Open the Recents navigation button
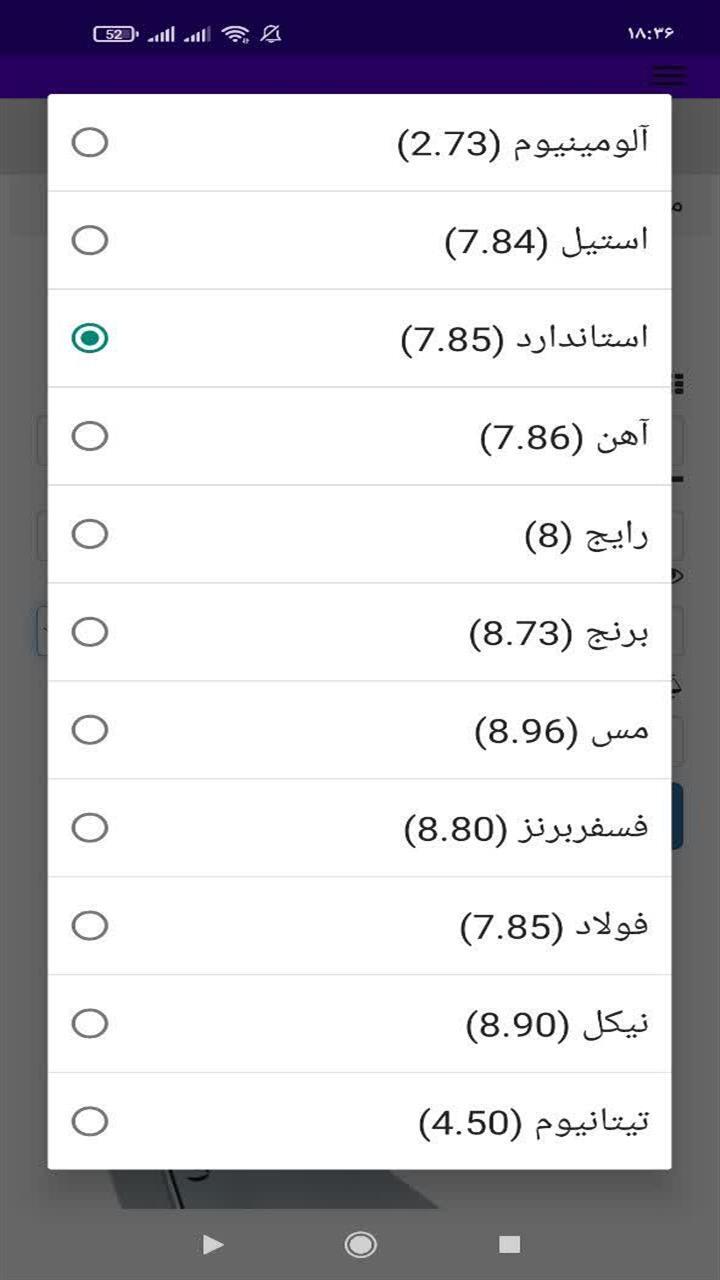 510,1245
